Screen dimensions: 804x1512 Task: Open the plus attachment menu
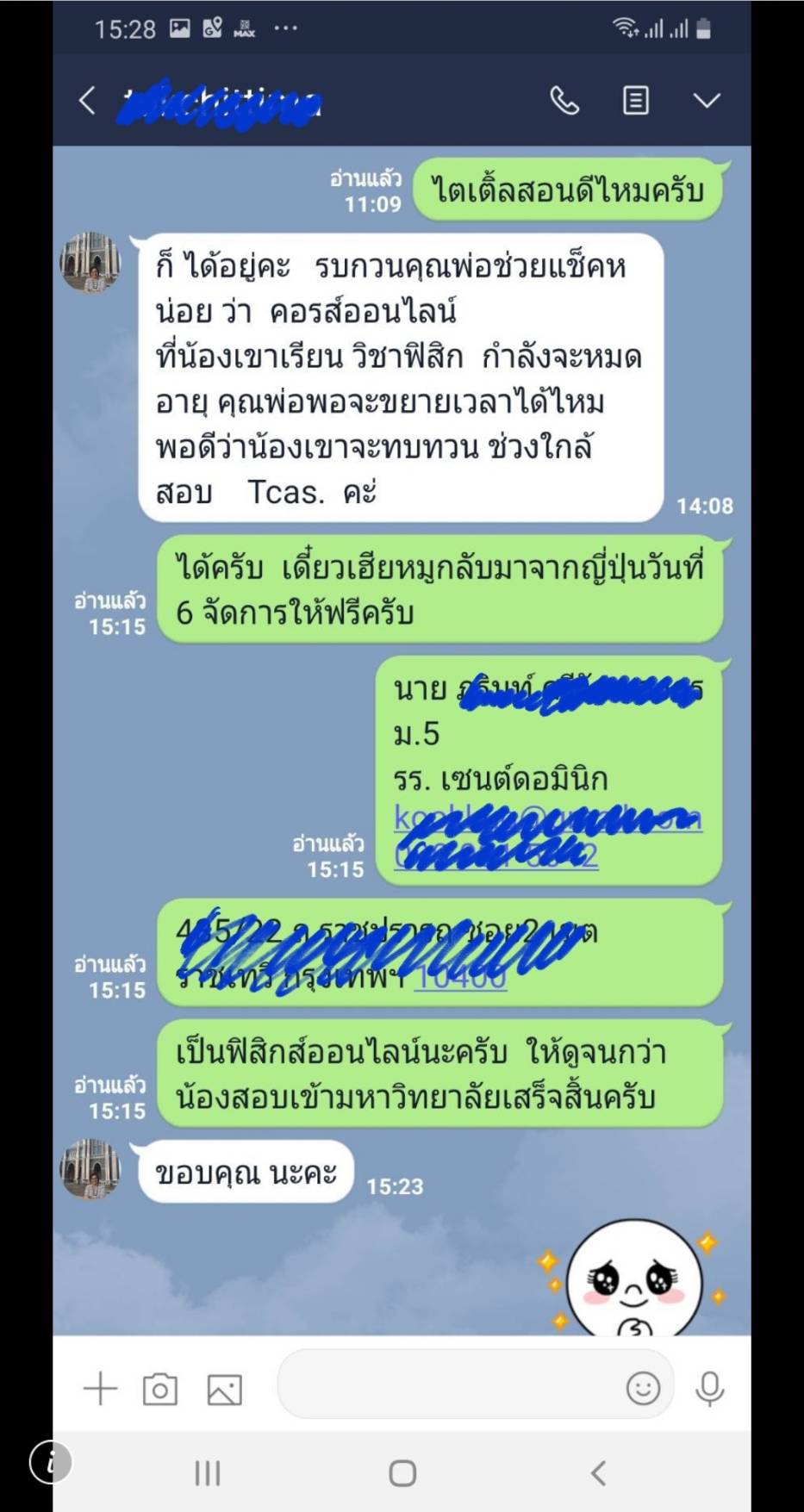100,1388
